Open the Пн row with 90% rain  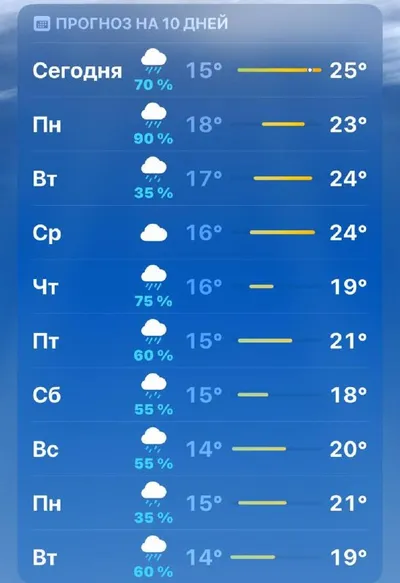coord(200,124)
